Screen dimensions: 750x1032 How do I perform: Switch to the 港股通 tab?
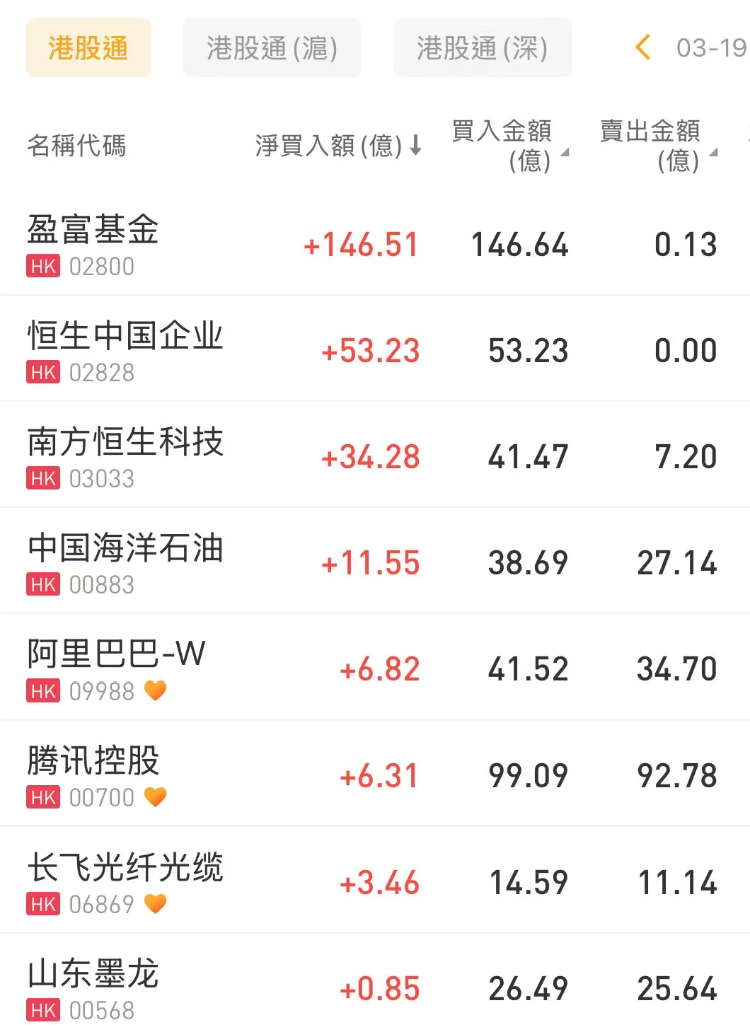click(x=88, y=47)
